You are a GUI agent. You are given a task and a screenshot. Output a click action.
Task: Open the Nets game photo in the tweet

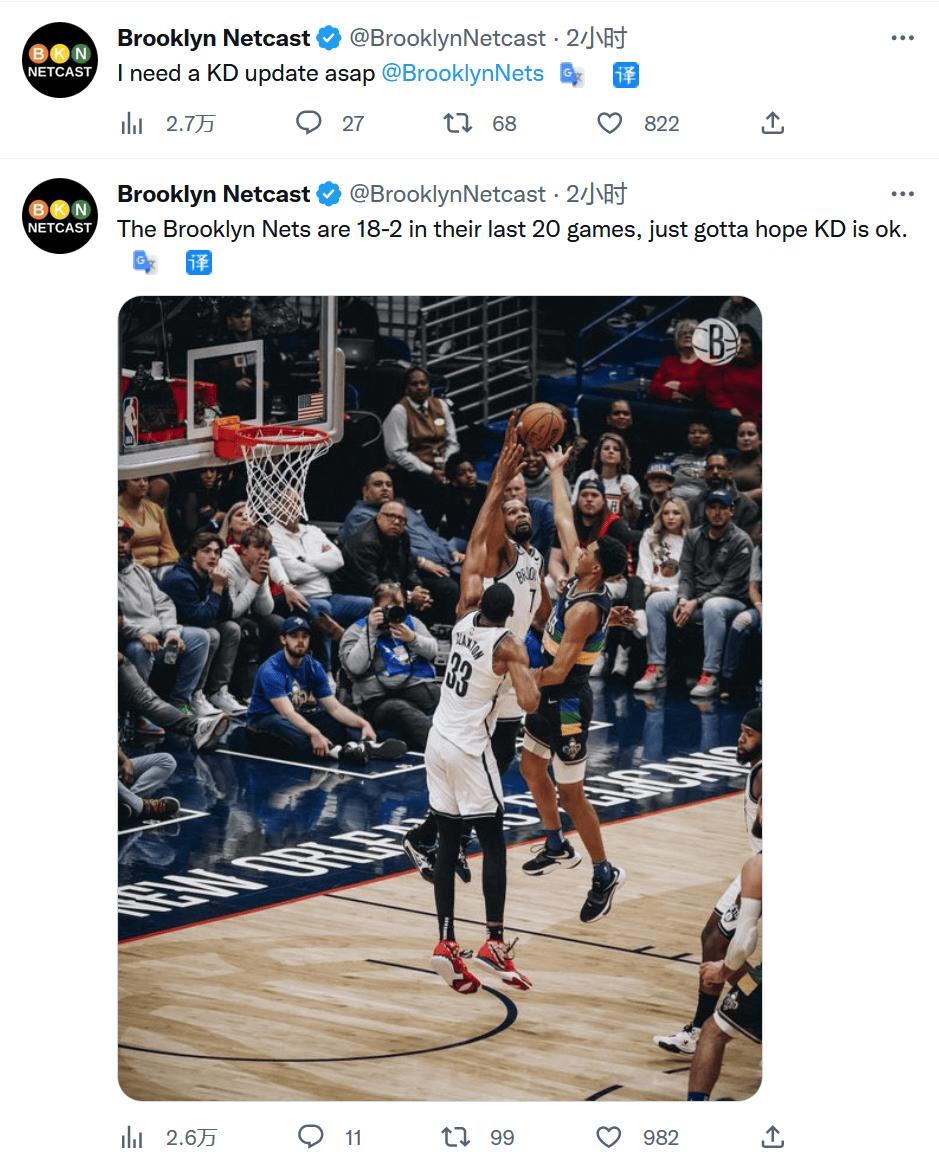pyautogui.click(x=440, y=697)
